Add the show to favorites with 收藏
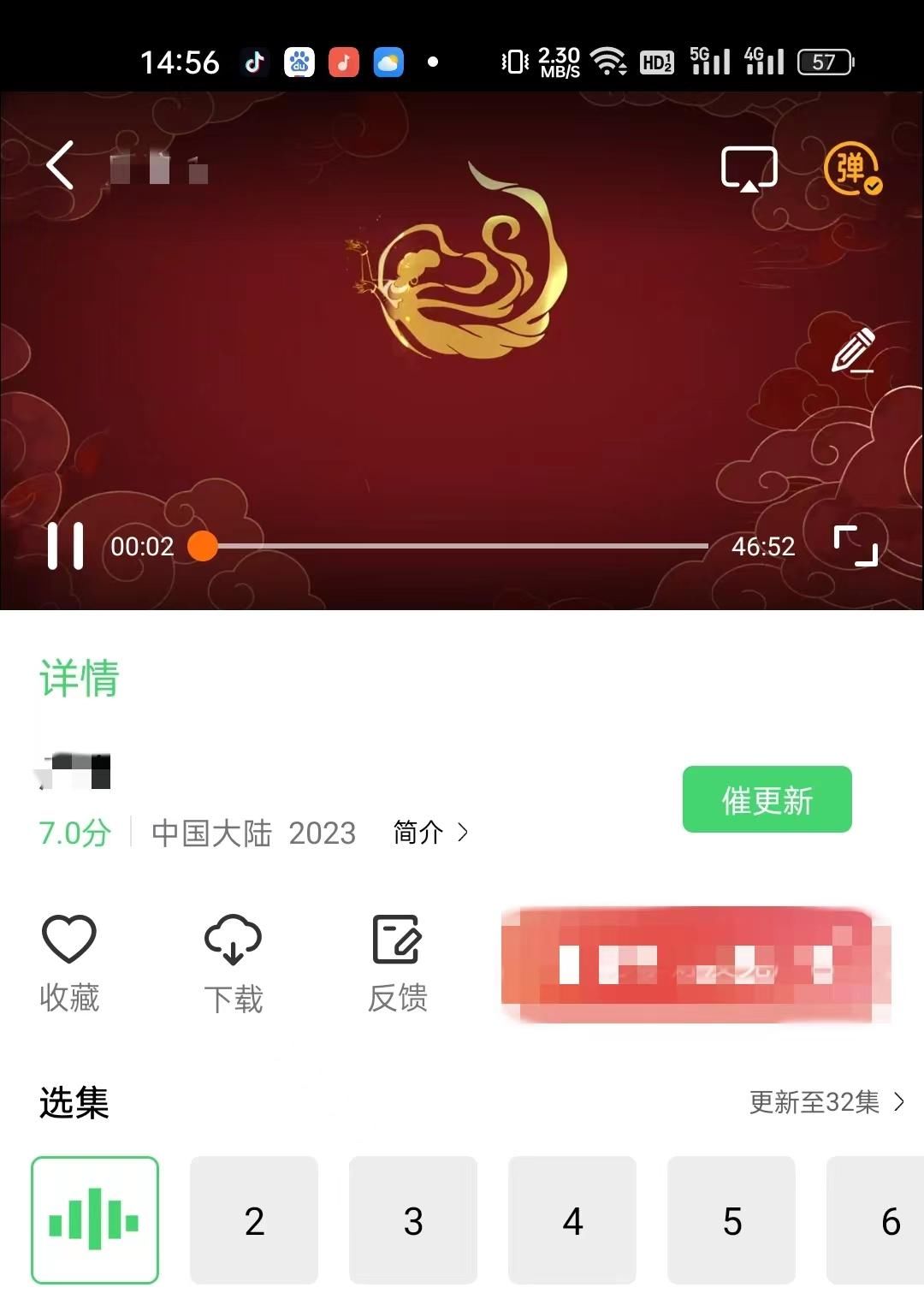Image resolution: width=924 pixels, height=1305 pixels. coord(69,963)
